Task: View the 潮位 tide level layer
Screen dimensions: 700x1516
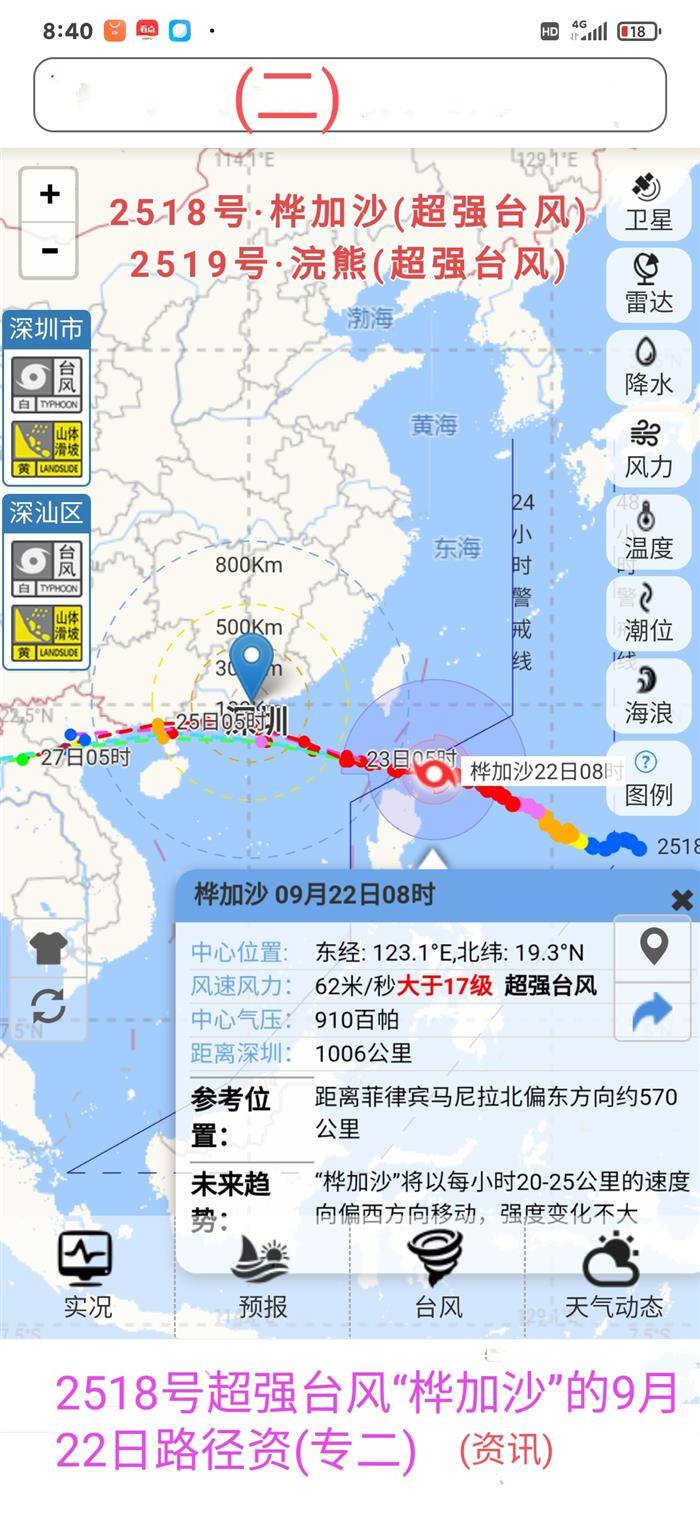Action: click(648, 613)
